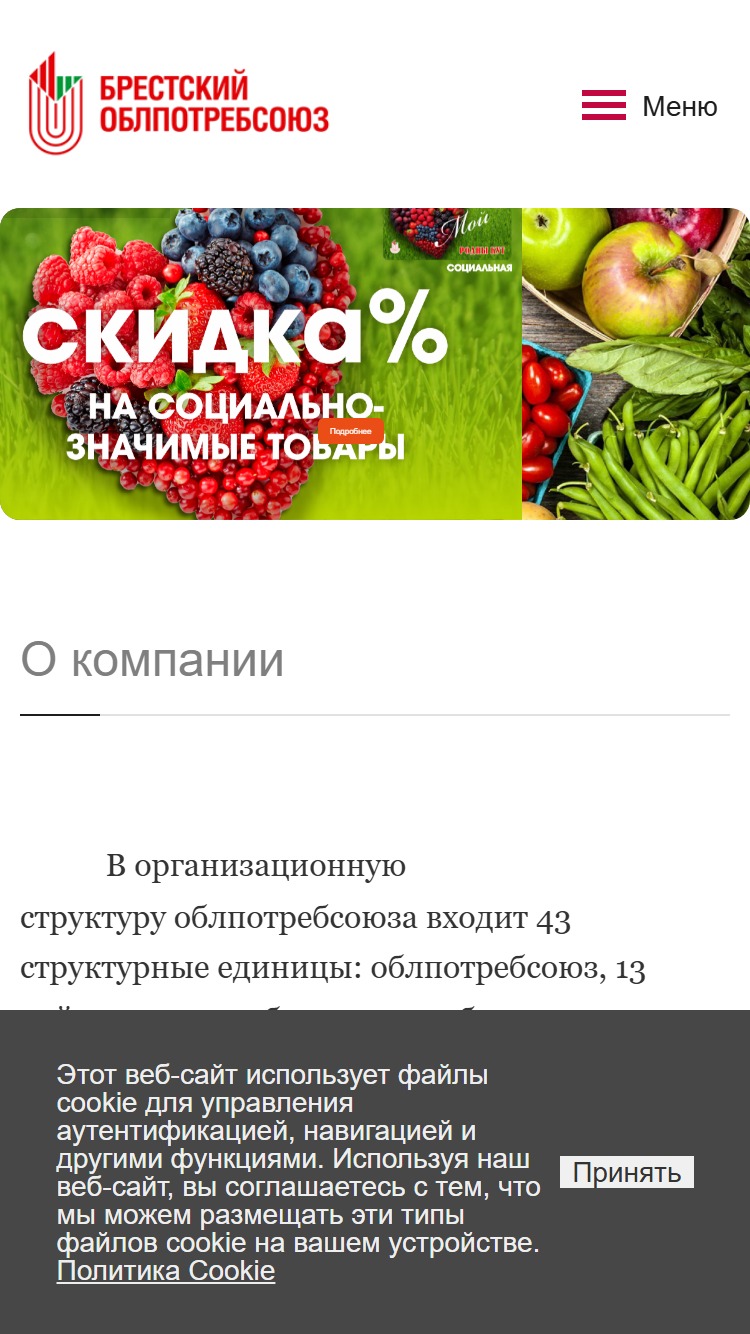Accept cookies with the Принять button
This screenshot has height=1334, width=750.
tap(626, 1172)
